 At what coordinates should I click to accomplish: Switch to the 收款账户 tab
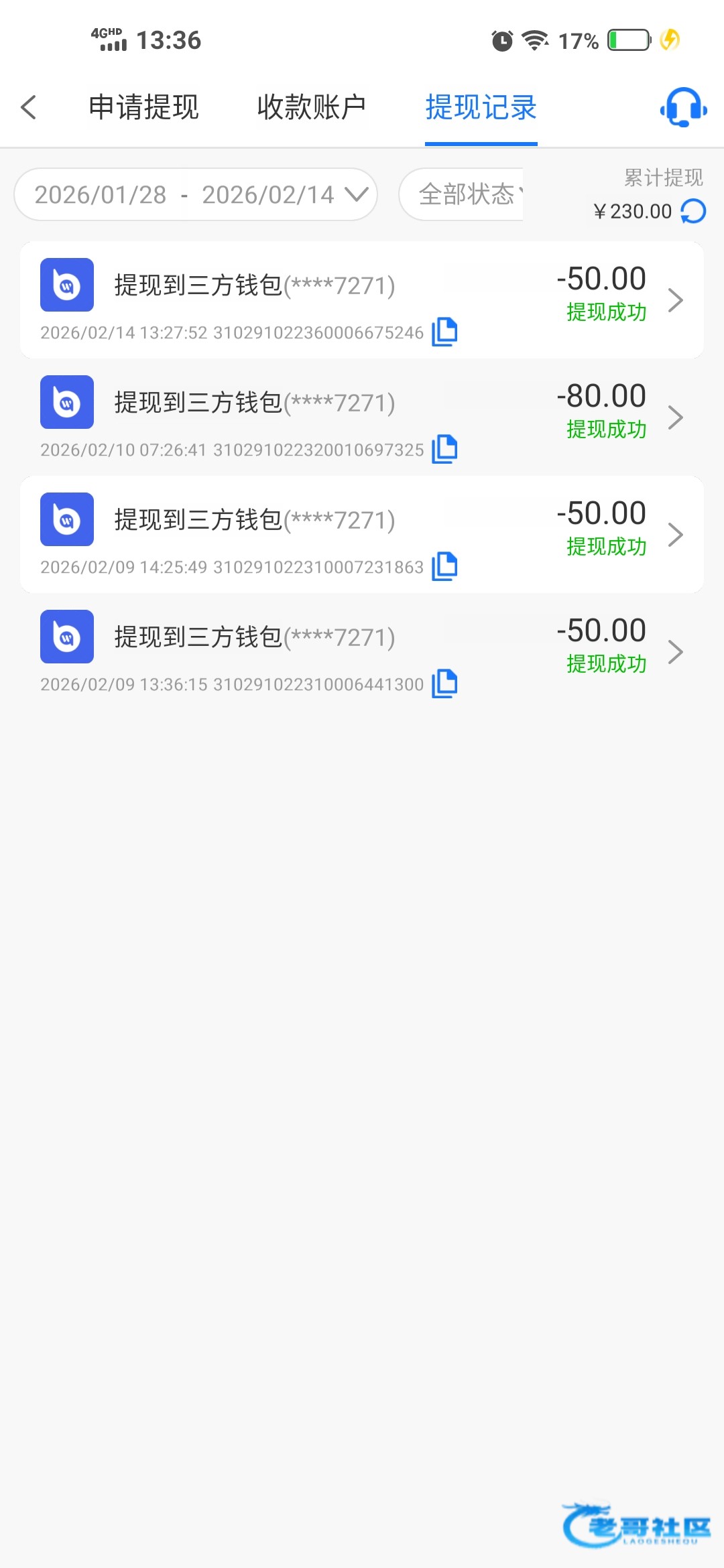click(x=311, y=107)
